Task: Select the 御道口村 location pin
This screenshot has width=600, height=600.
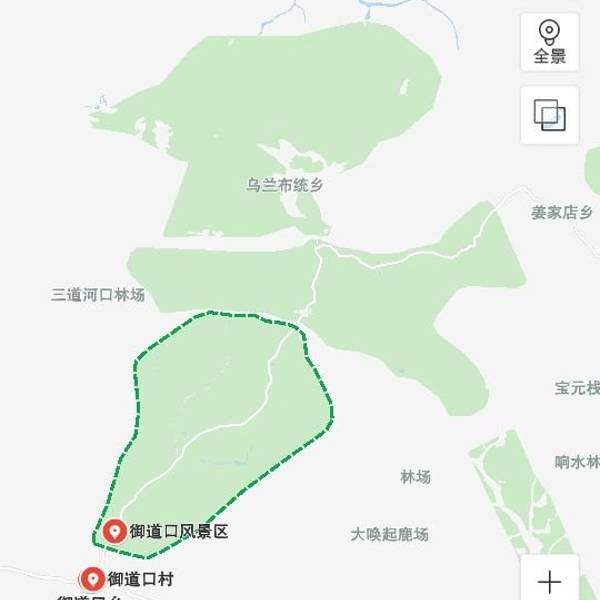Action: click(x=93, y=578)
